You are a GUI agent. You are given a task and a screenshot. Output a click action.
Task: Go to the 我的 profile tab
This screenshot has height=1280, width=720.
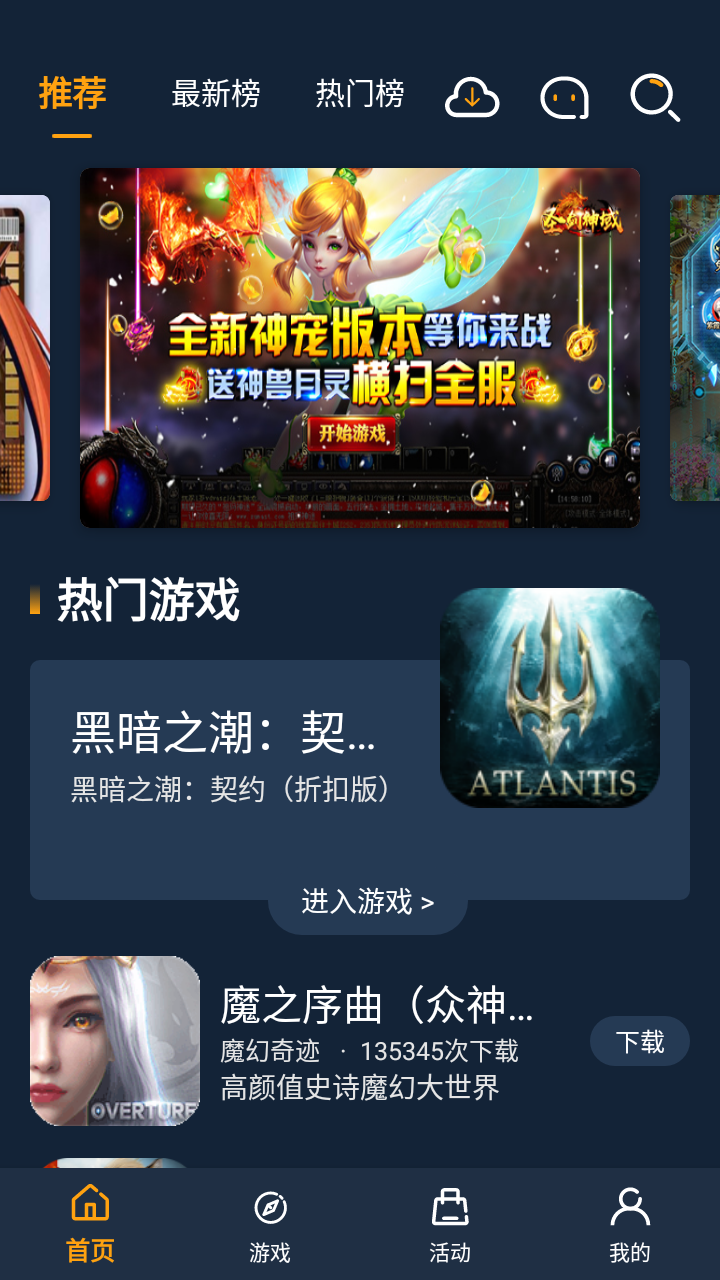pyautogui.click(x=630, y=1224)
